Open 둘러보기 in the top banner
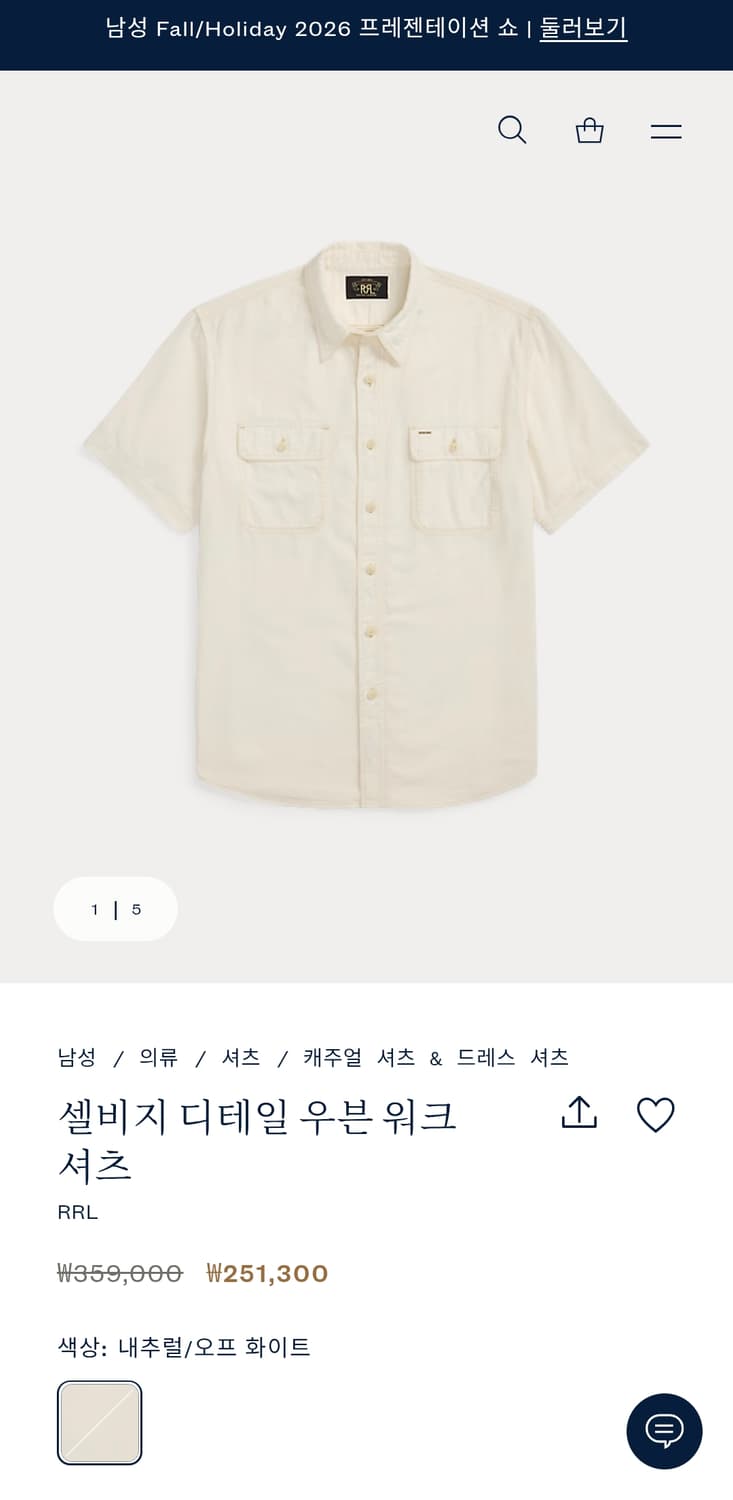This screenshot has height=1500, width=733. (x=583, y=29)
